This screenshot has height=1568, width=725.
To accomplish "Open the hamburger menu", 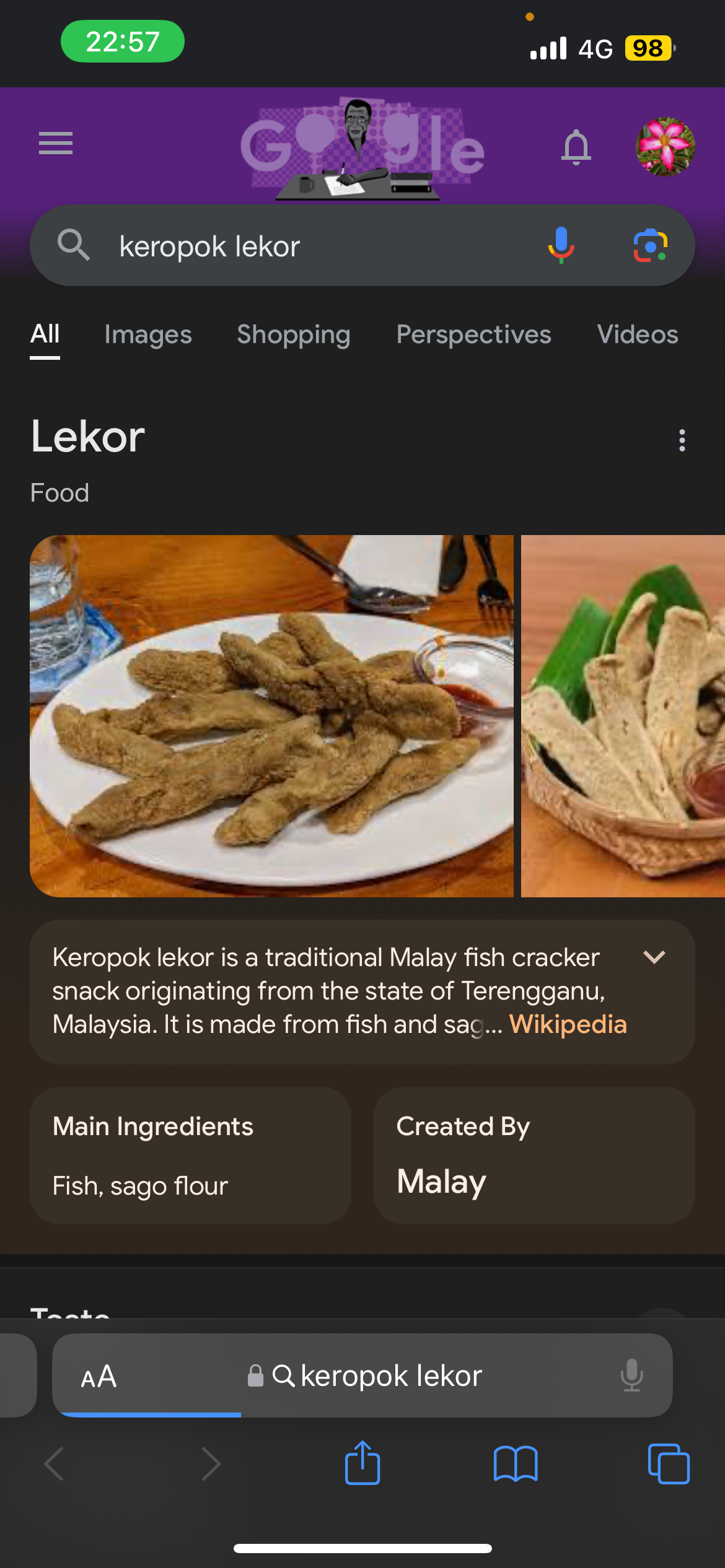I will tap(56, 143).
